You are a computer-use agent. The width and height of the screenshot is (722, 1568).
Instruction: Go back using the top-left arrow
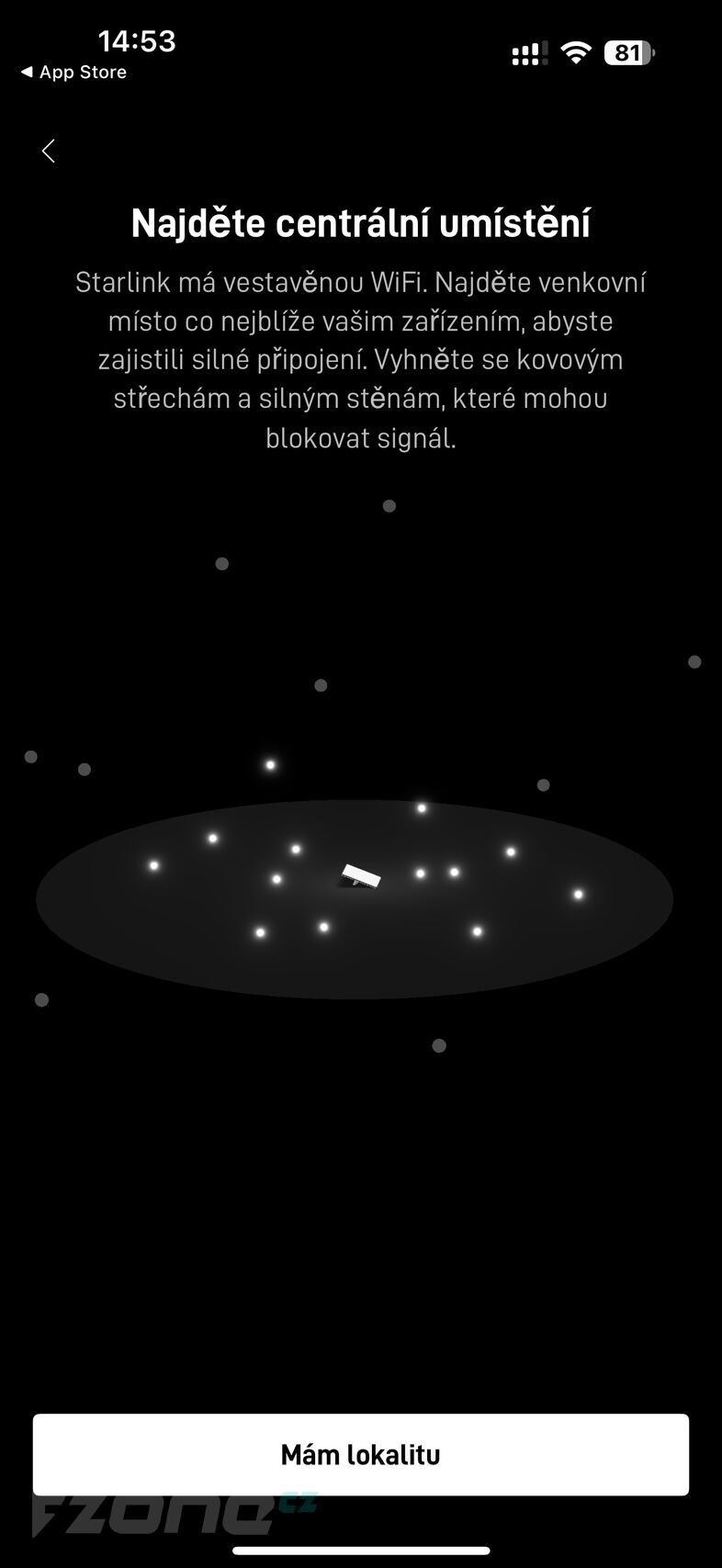tap(49, 152)
